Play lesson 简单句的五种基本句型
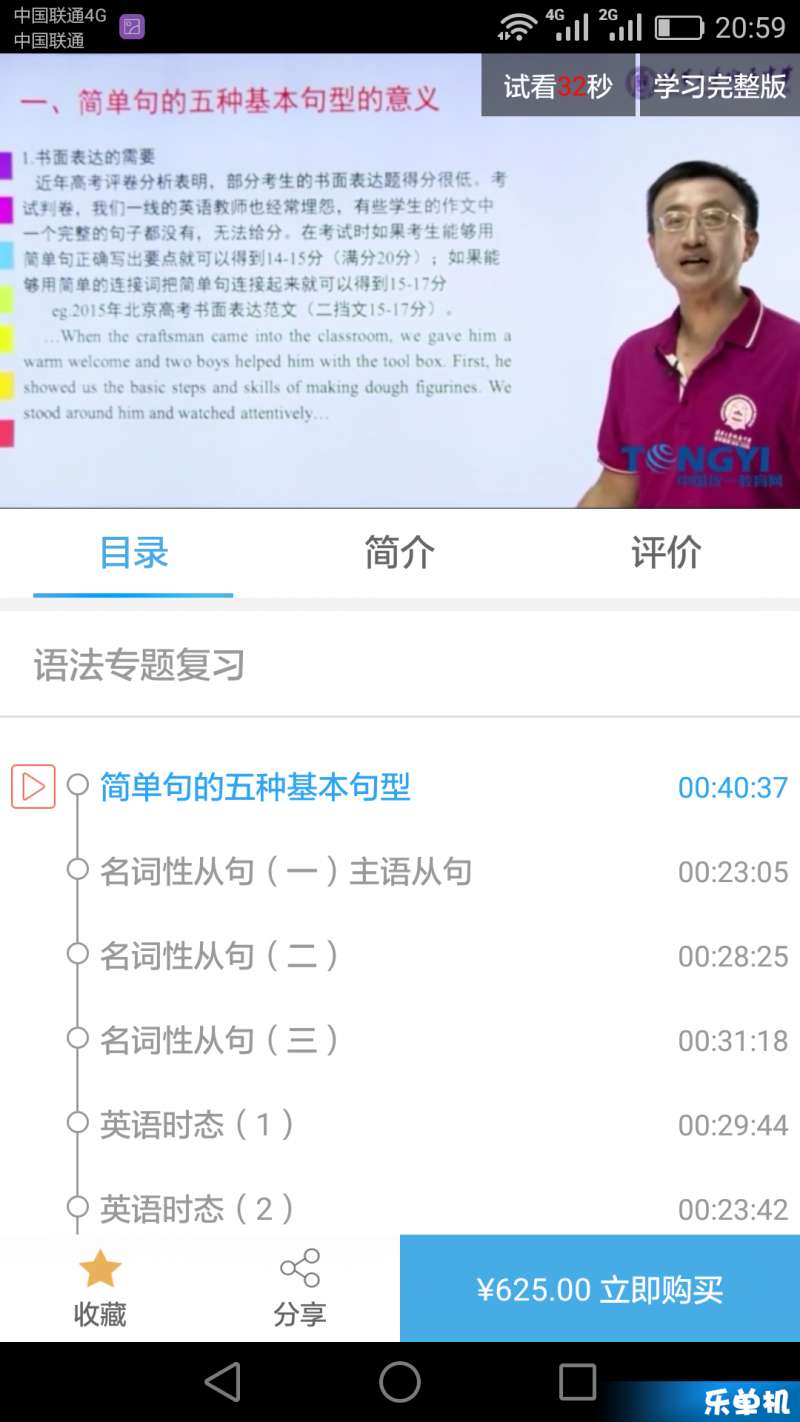Screen dimensions: 800x1422 click(x=255, y=787)
